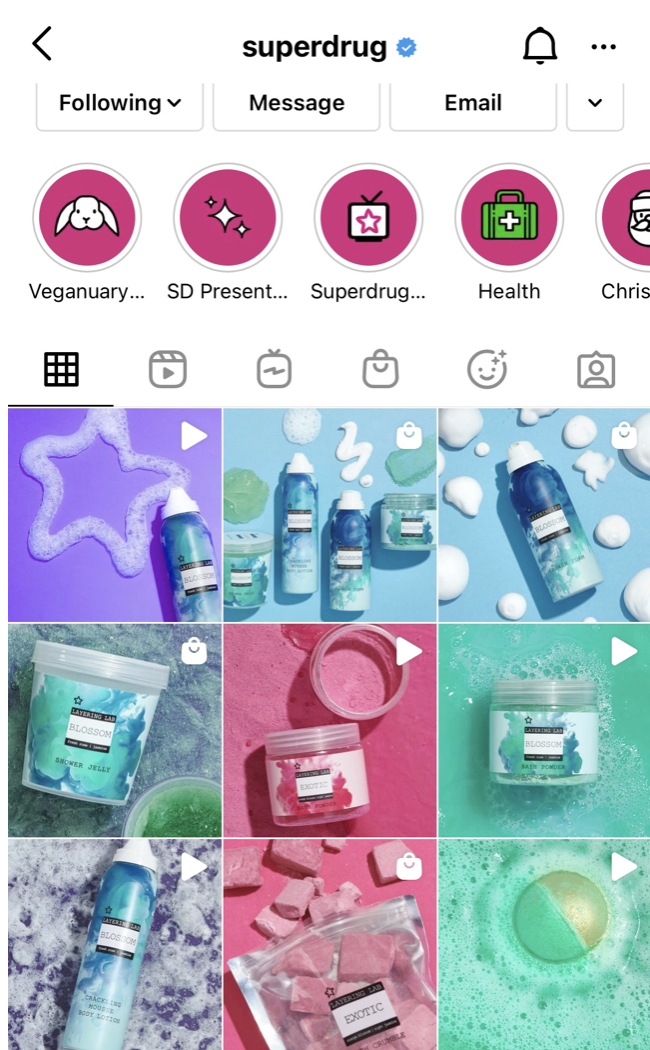The width and height of the screenshot is (650, 1050).
Task: Expand suggested accounts chevron
Action: [x=595, y=103]
